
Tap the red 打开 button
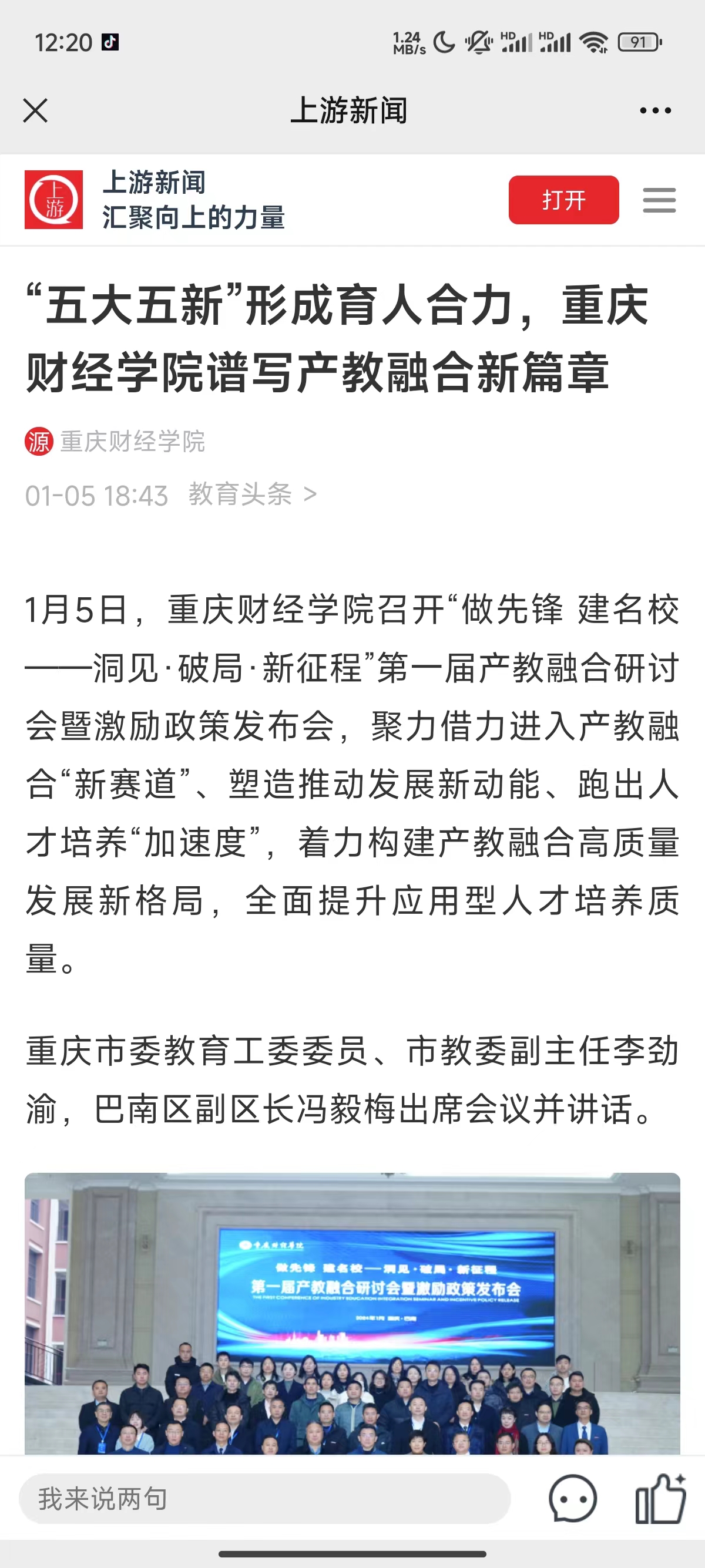tap(563, 200)
